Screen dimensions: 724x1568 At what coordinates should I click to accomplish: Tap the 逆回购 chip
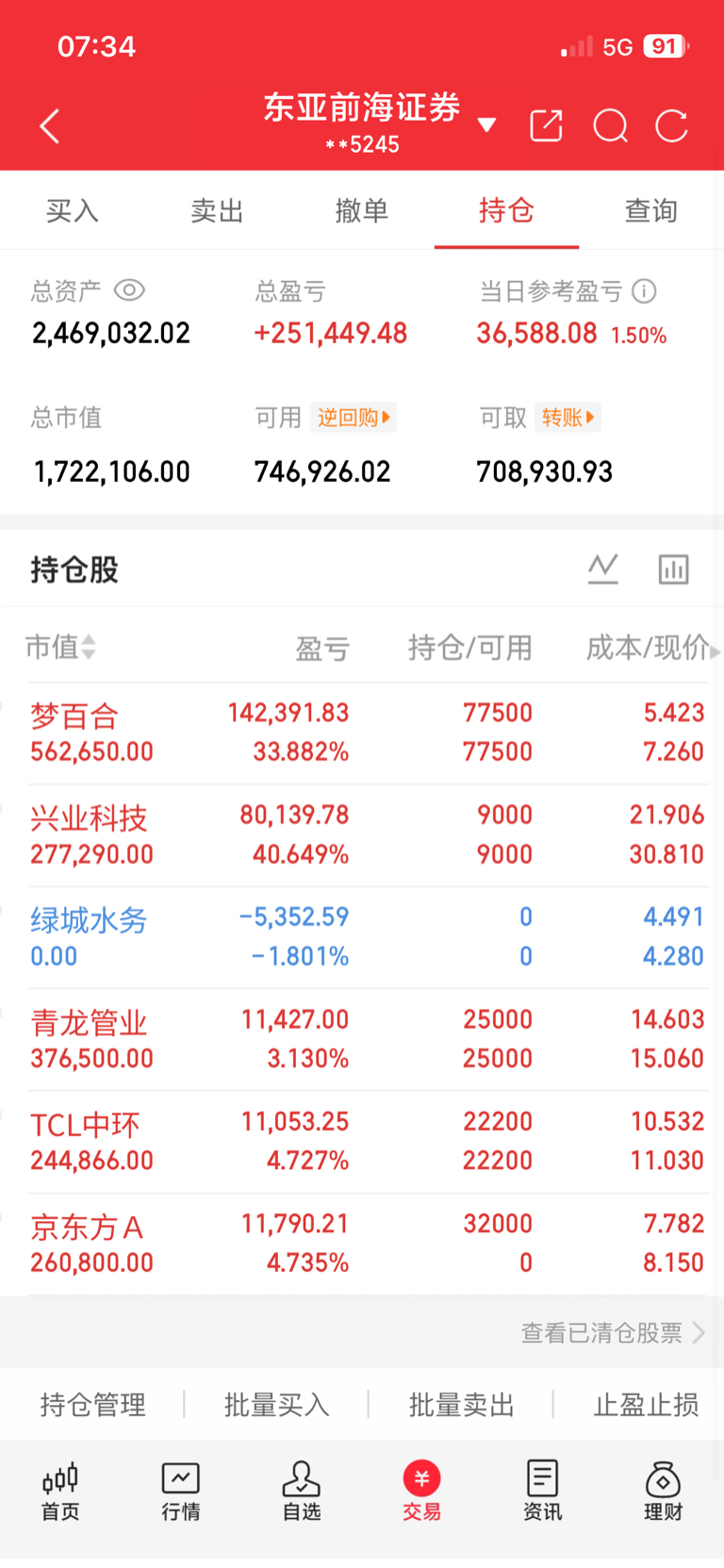tap(354, 418)
